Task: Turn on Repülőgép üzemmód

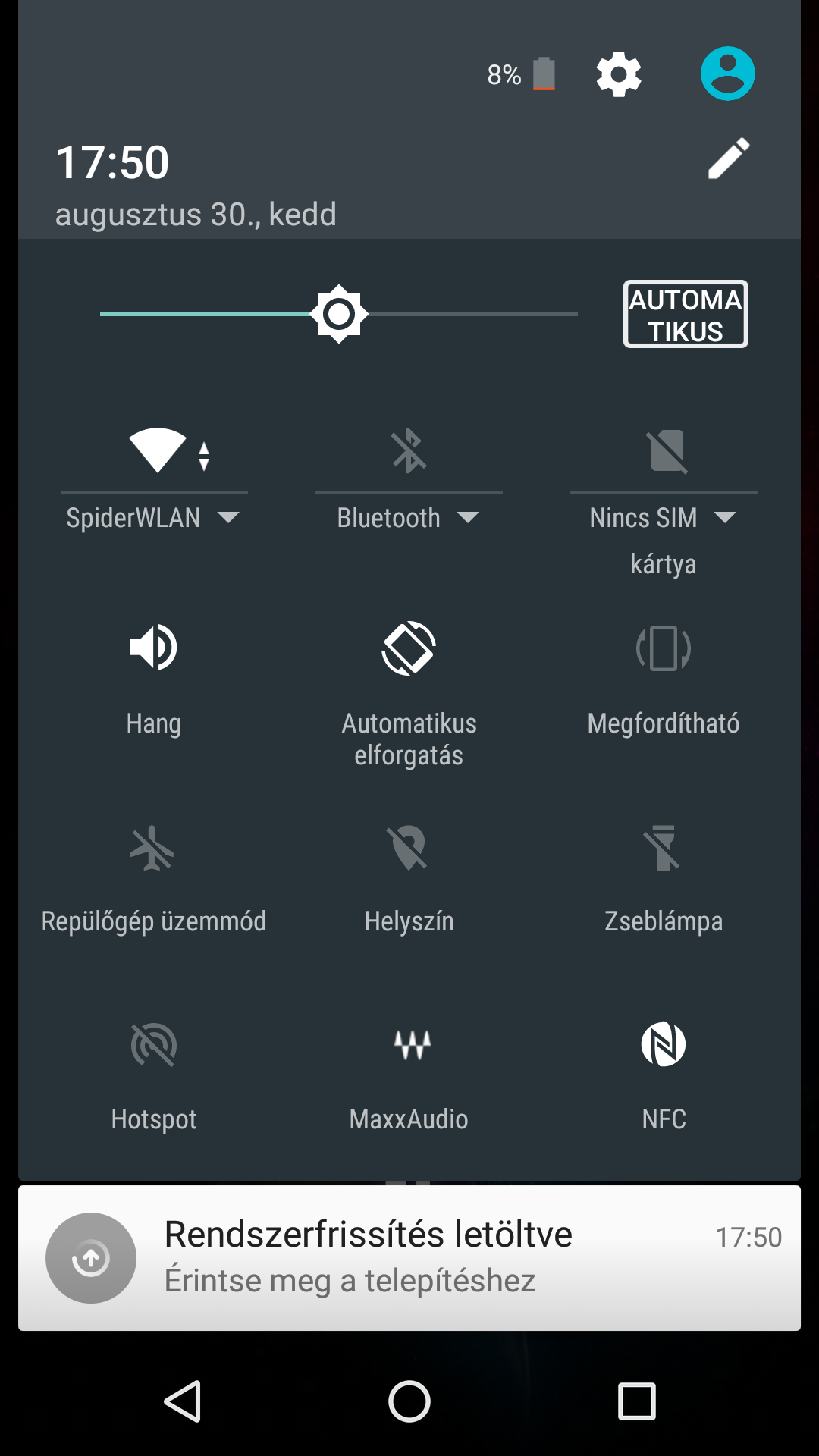Action: coord(154,848)
